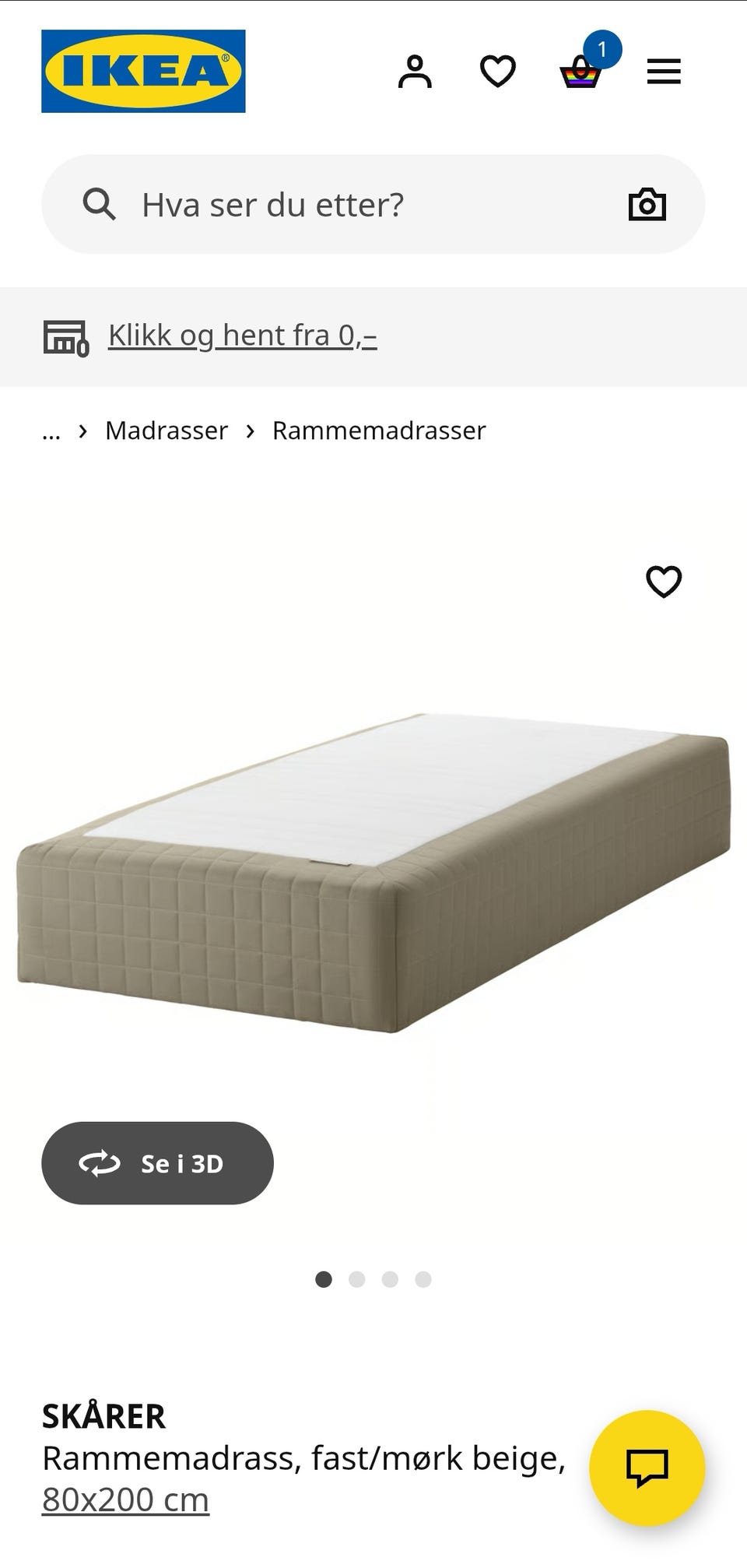This screenshot has width=747, height=1568.
Task: Open the shopping cart
Action: click(579, 72)
